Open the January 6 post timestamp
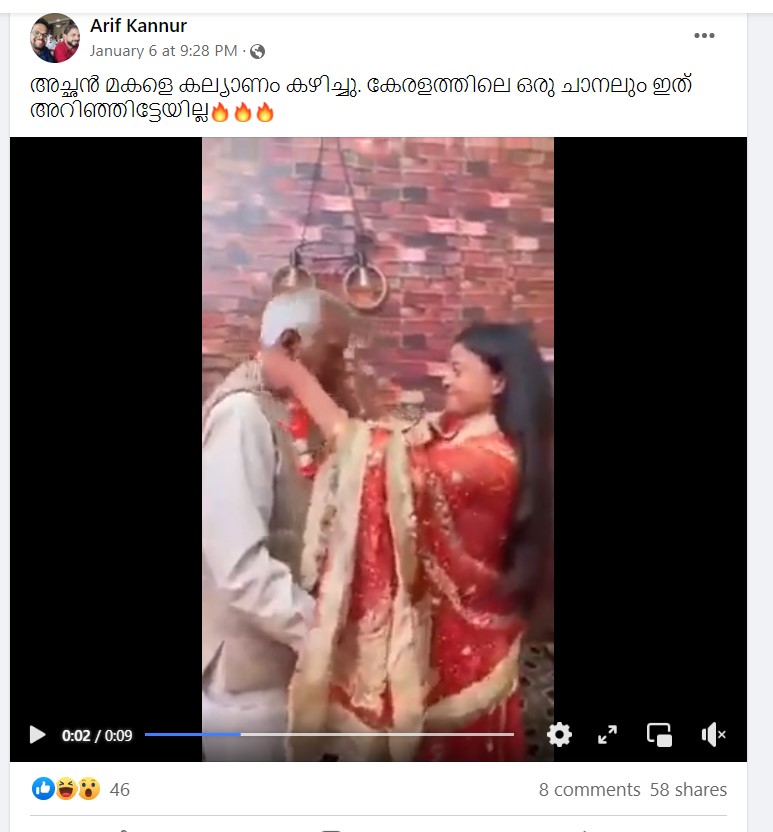 pyautogui.click(x=163, y=51)
